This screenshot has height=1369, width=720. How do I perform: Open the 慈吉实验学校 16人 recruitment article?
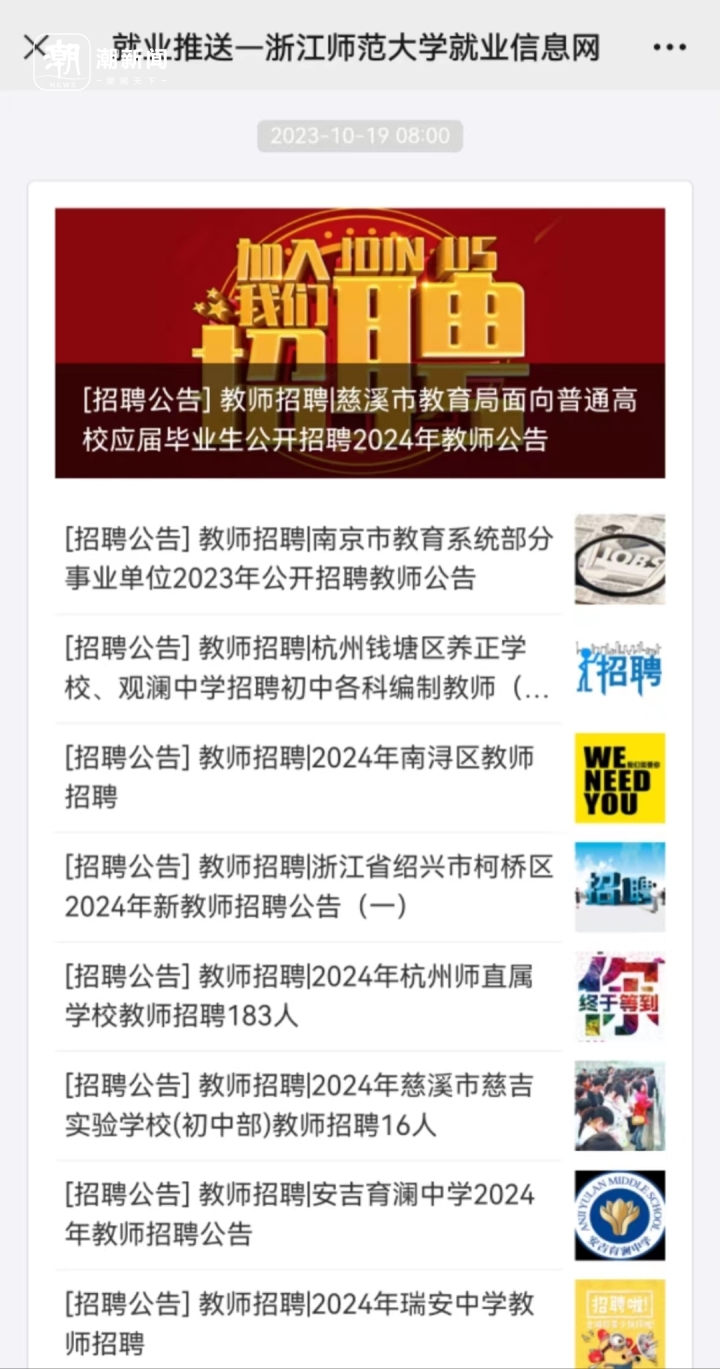(360, 1106)
